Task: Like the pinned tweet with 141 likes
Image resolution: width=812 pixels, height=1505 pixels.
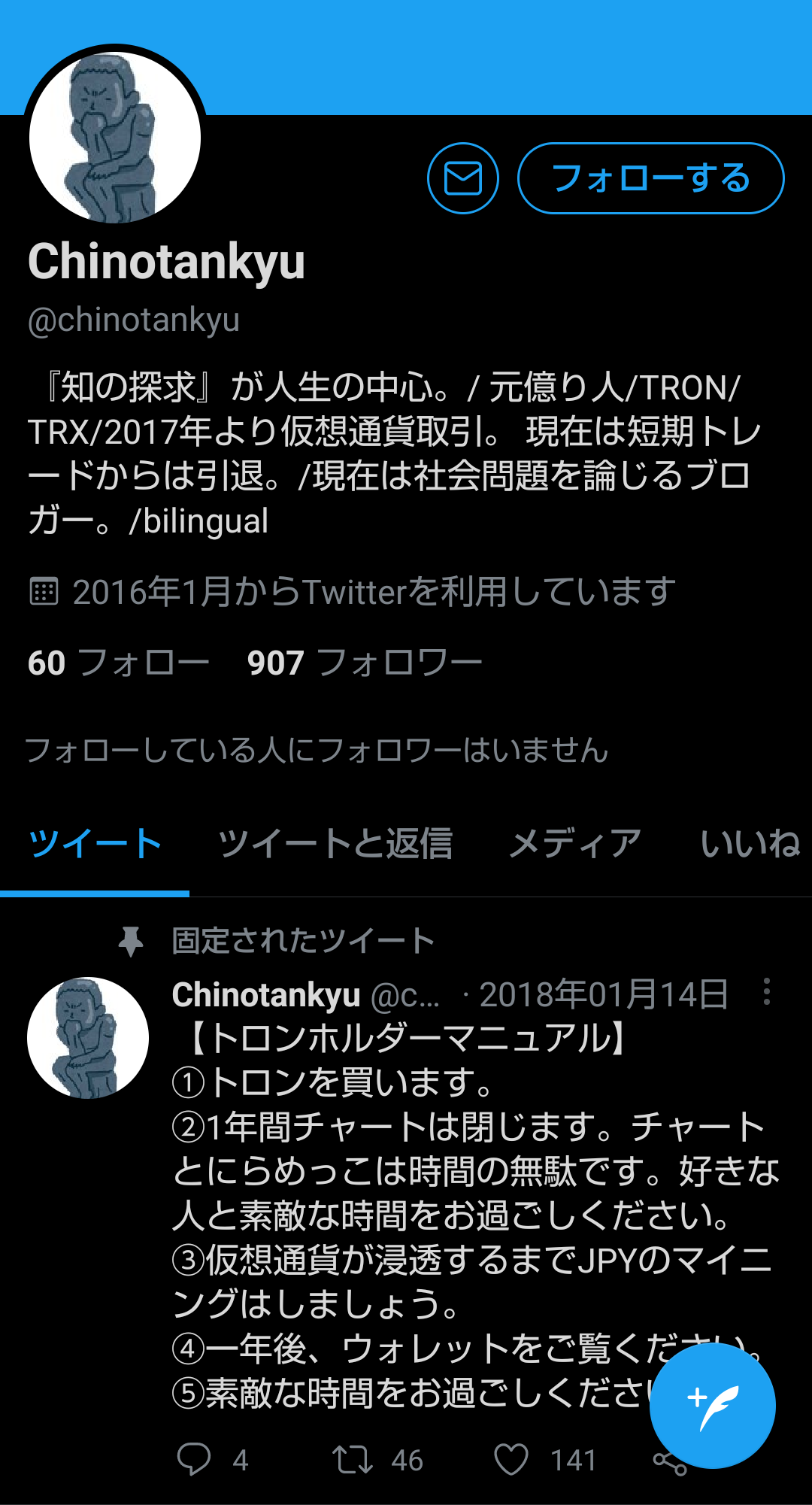Action: pos(511,1460)
